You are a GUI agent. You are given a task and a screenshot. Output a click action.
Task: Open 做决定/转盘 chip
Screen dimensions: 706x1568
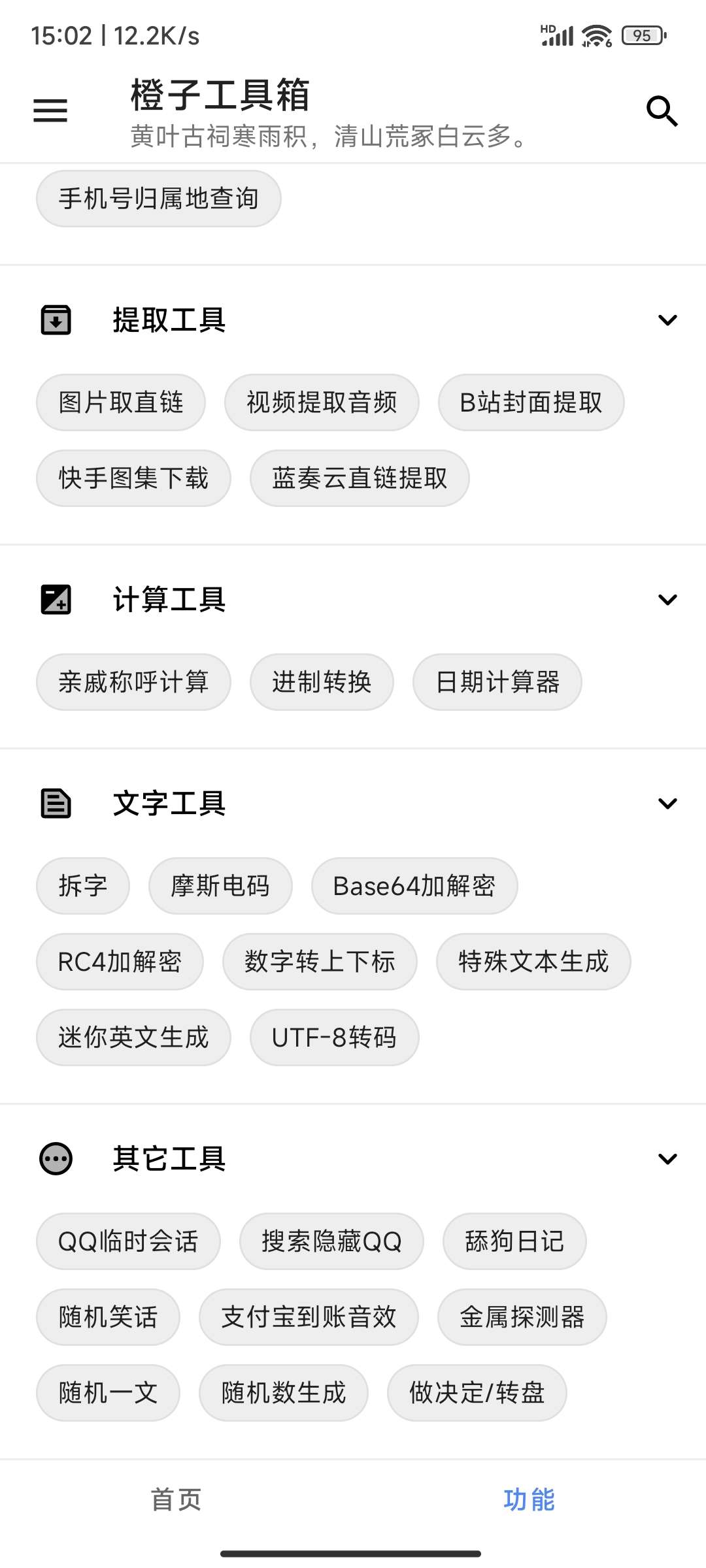477,1393
